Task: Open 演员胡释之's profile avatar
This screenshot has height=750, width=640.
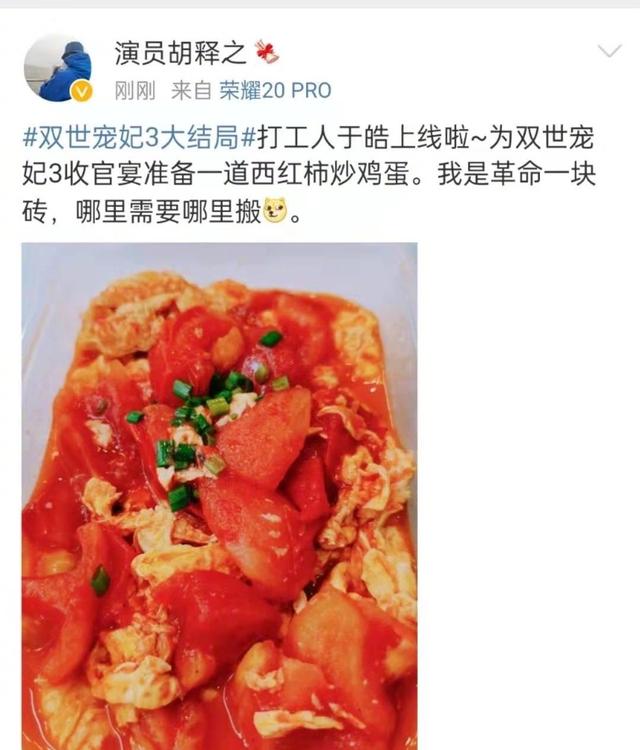Action: tap(58, 68)
